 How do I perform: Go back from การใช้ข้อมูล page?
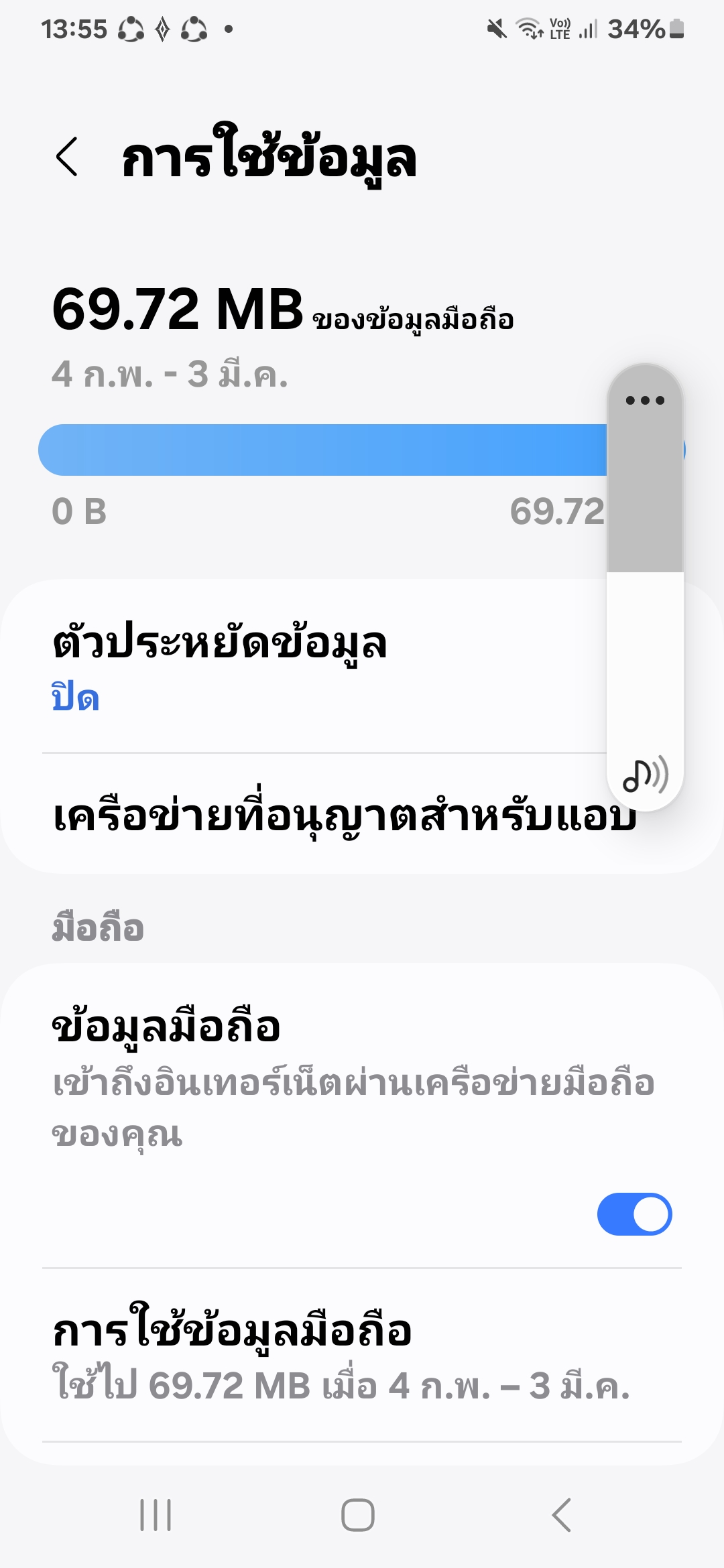(x=67, y=157)
